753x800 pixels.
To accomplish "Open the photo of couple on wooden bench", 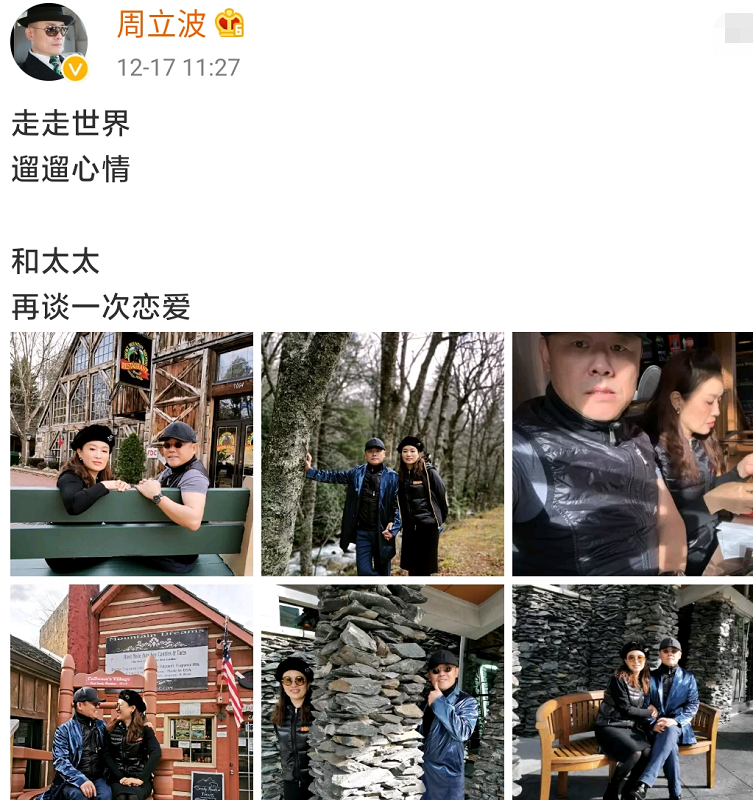I will [632, 692].
